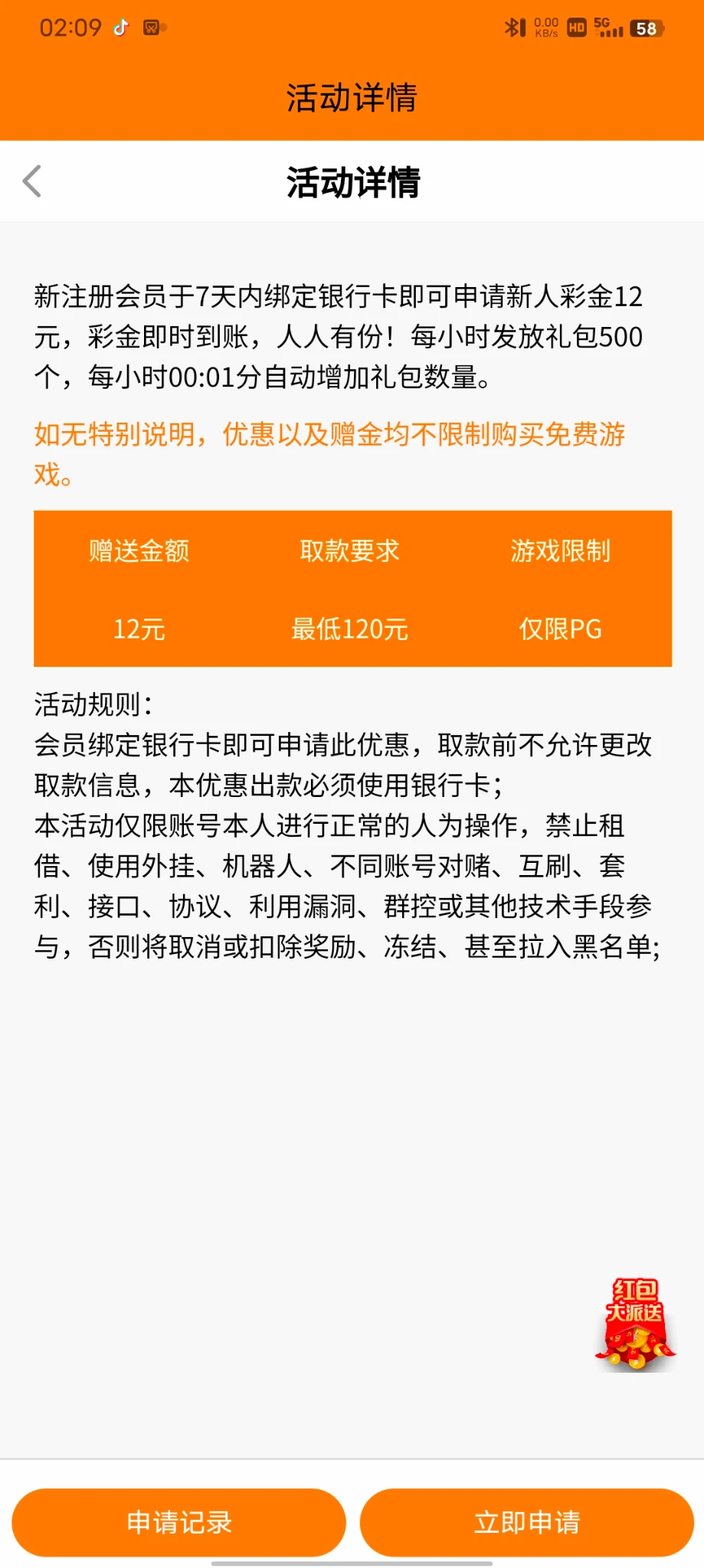Tap 立即申请 to apply now
The width and height of the screenshot is (704, 1568).
click(527, 1522)
